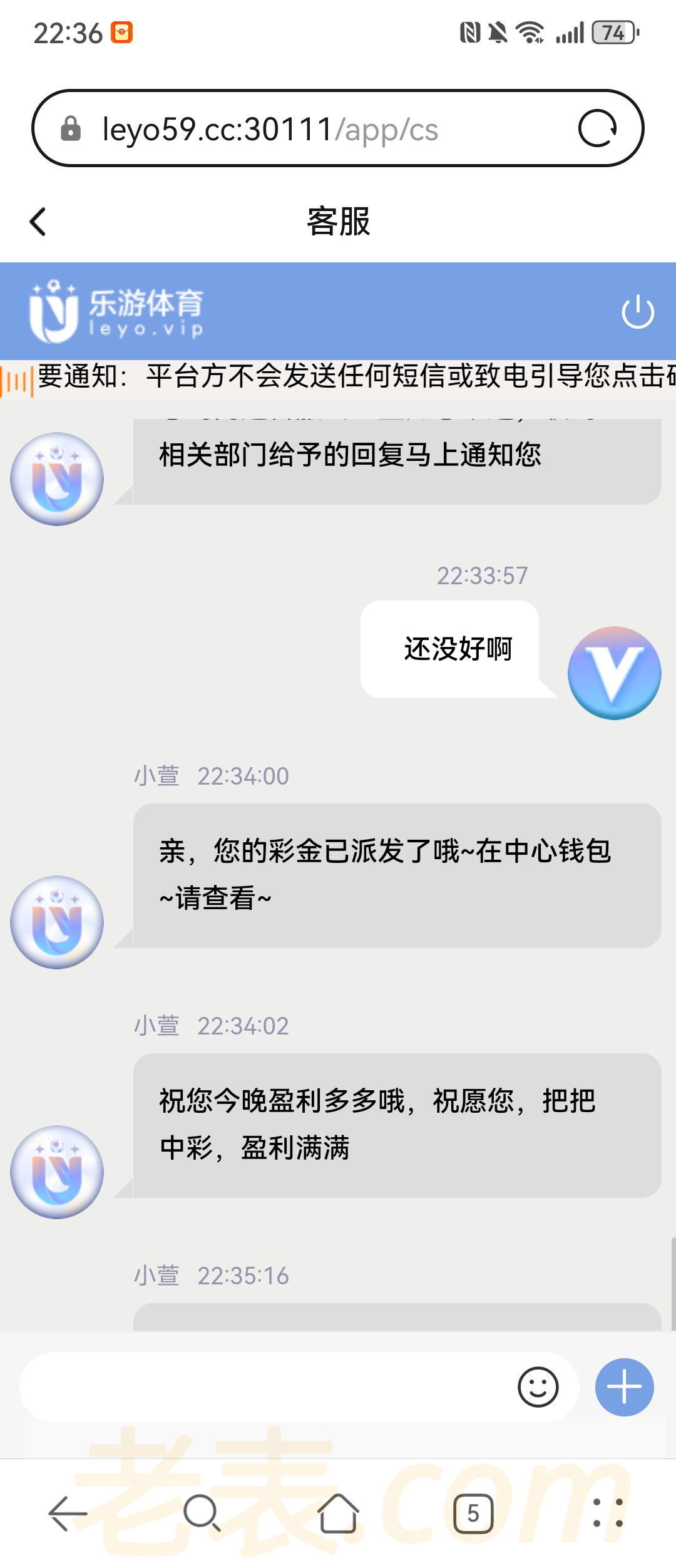Screen dimensions: 676x1568
Task: Navigate back with the browser back arrow
Action: pos(68,1514)
